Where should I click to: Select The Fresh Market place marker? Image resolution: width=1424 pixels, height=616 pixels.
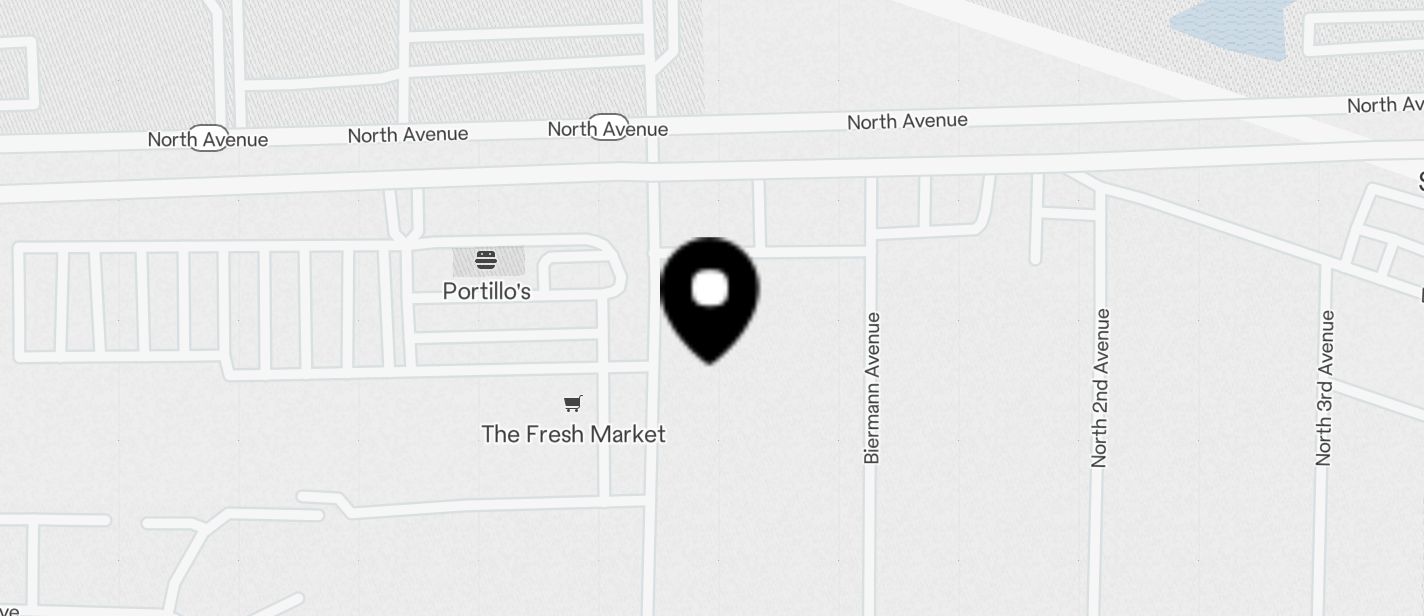point(573,404)
